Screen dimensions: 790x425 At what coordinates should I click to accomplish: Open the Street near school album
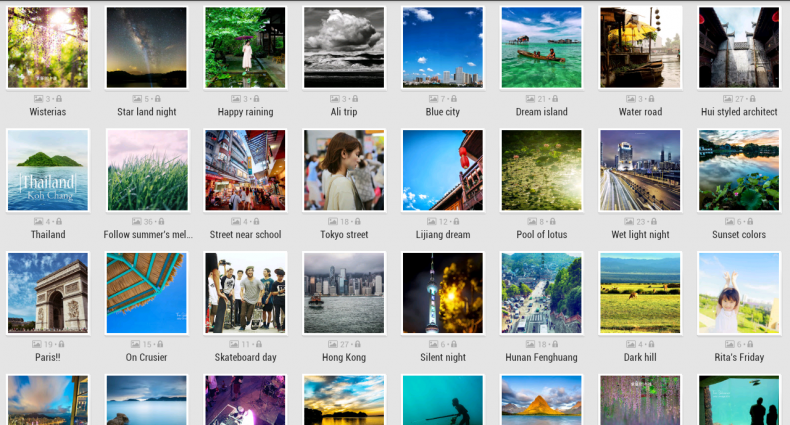(245, 170)
